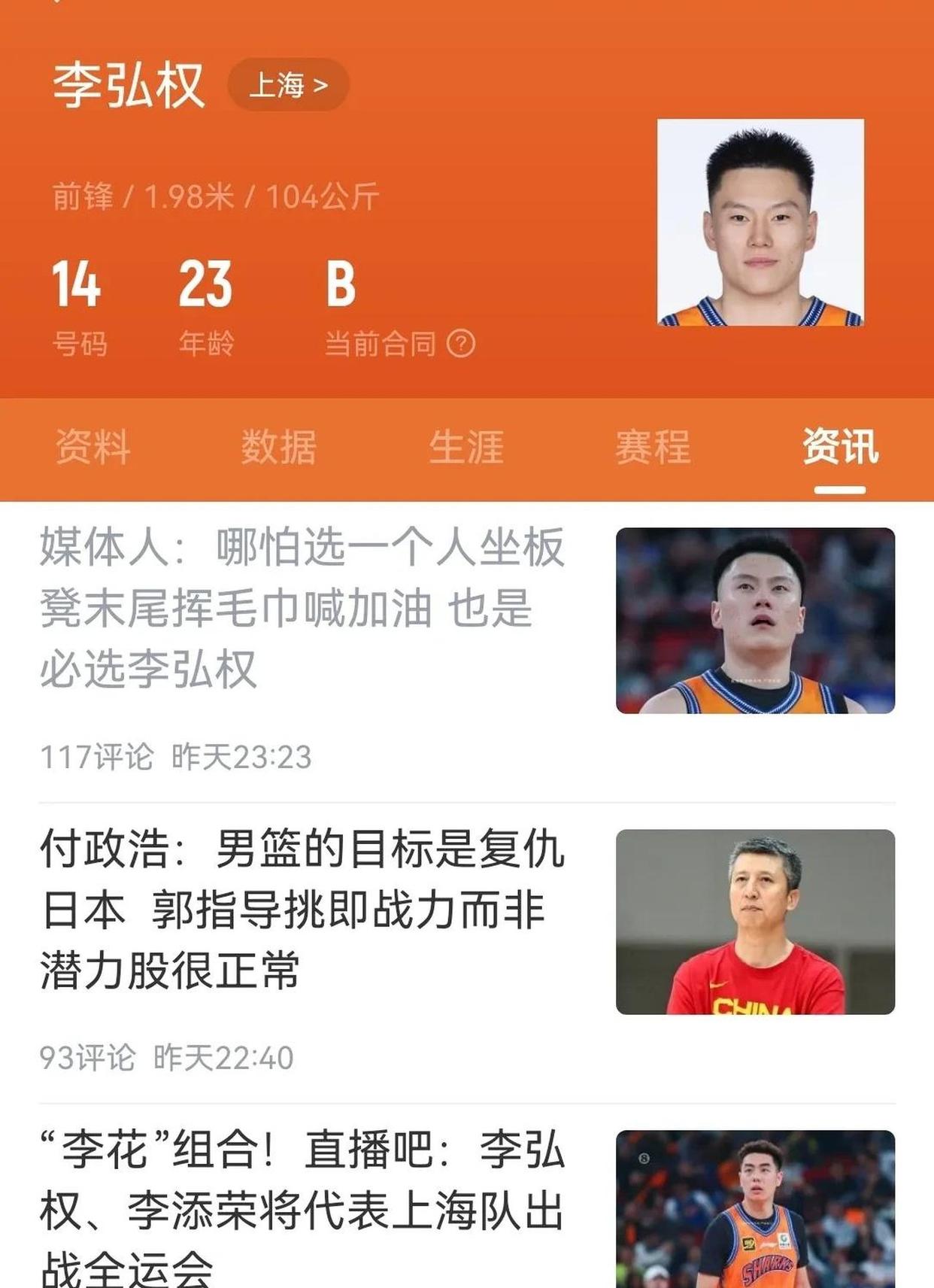Select the 资讯 tab

pos(840,447)
